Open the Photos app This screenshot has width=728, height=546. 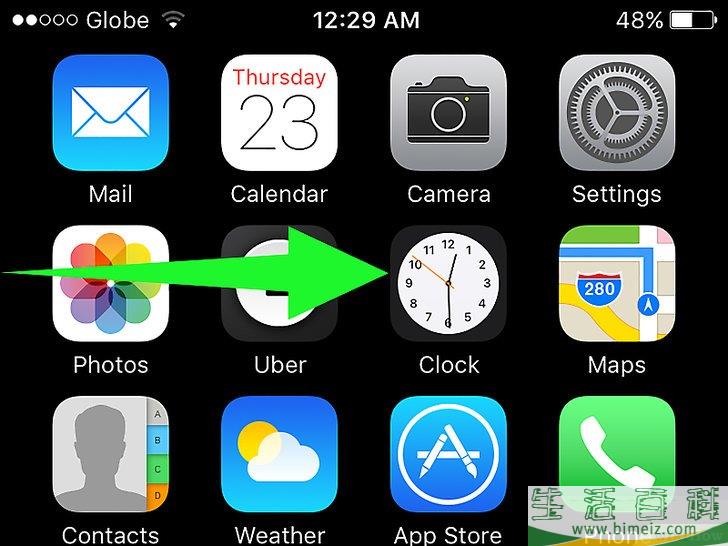[x=110, y=283]
